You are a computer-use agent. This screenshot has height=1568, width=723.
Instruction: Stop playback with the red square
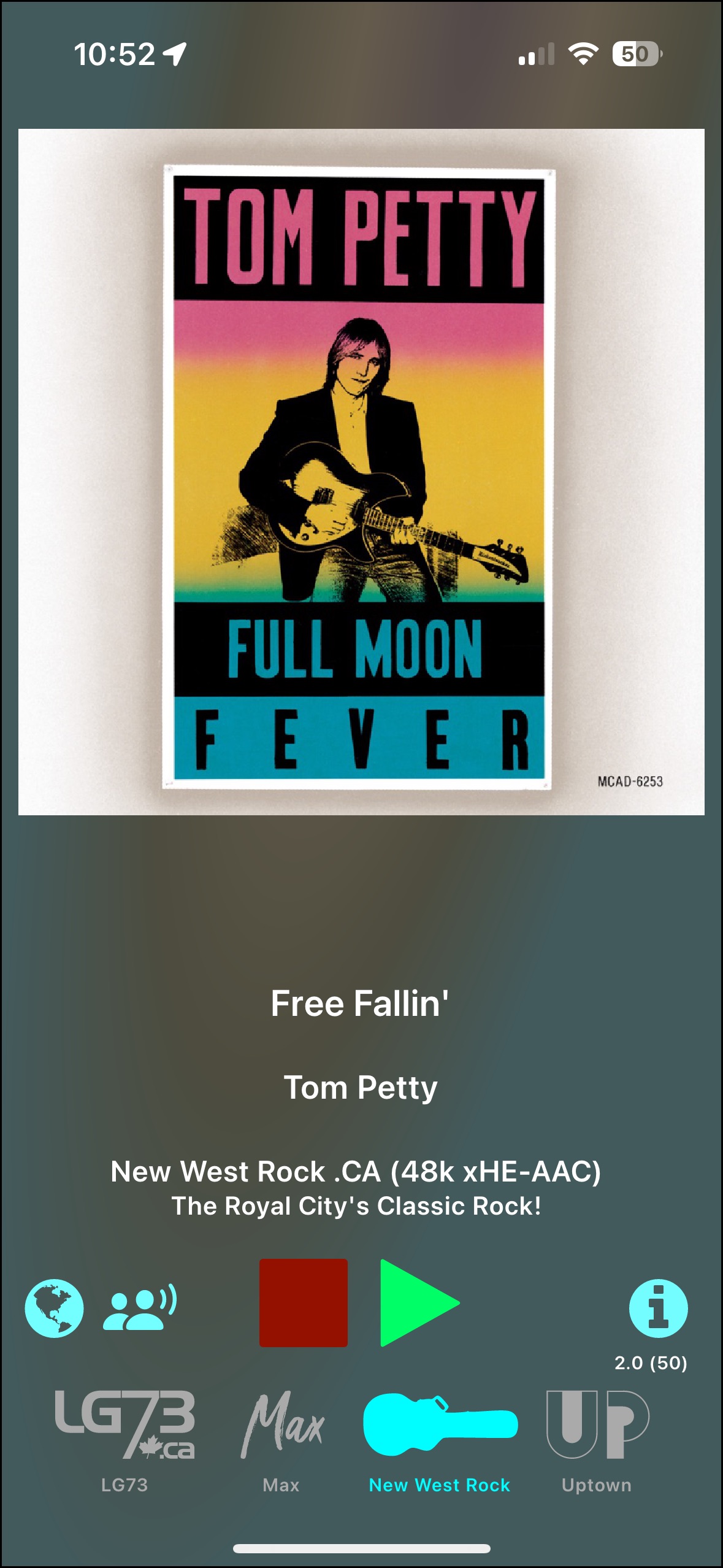pos(303,1302)
